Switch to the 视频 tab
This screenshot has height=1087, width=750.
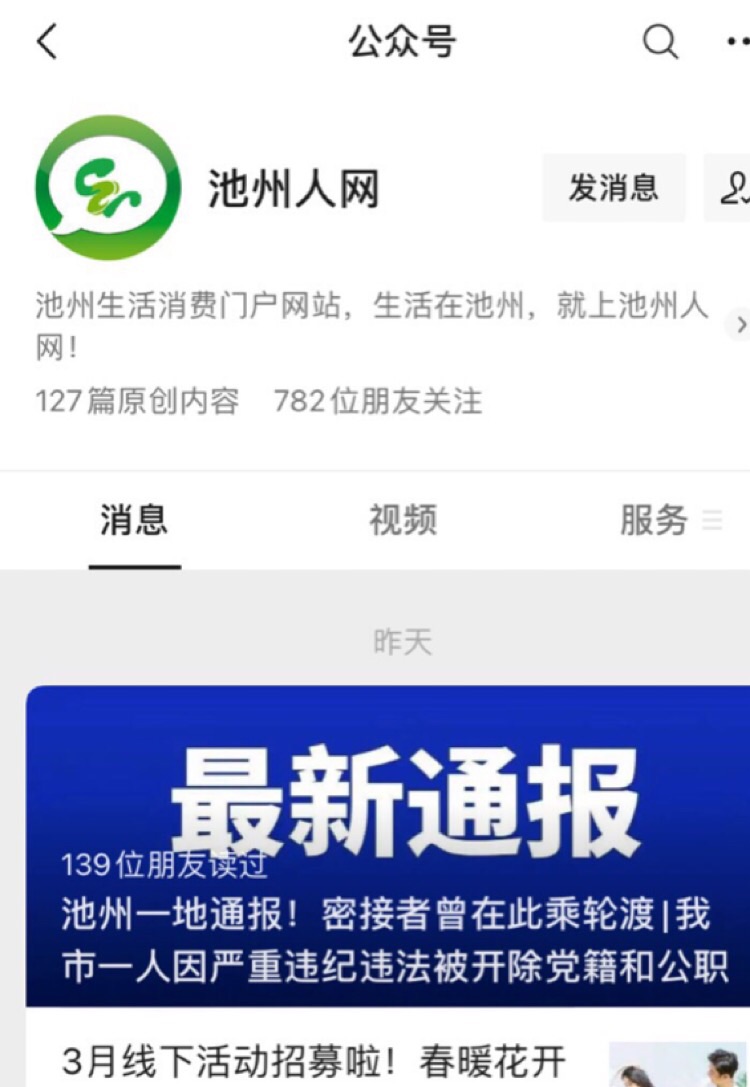point(402,521)
